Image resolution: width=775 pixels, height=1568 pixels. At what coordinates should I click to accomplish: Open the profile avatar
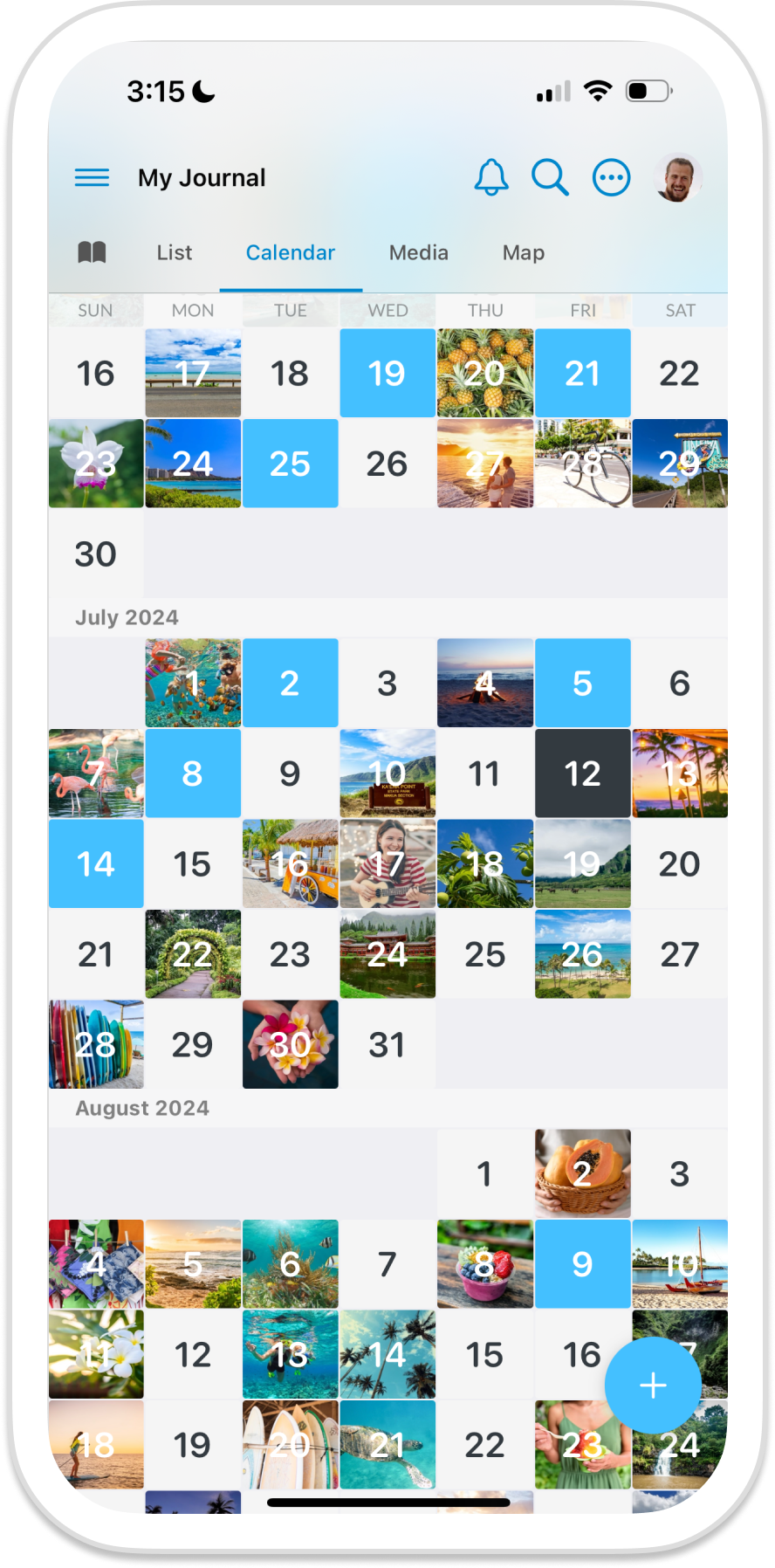[x=678, y=178]
